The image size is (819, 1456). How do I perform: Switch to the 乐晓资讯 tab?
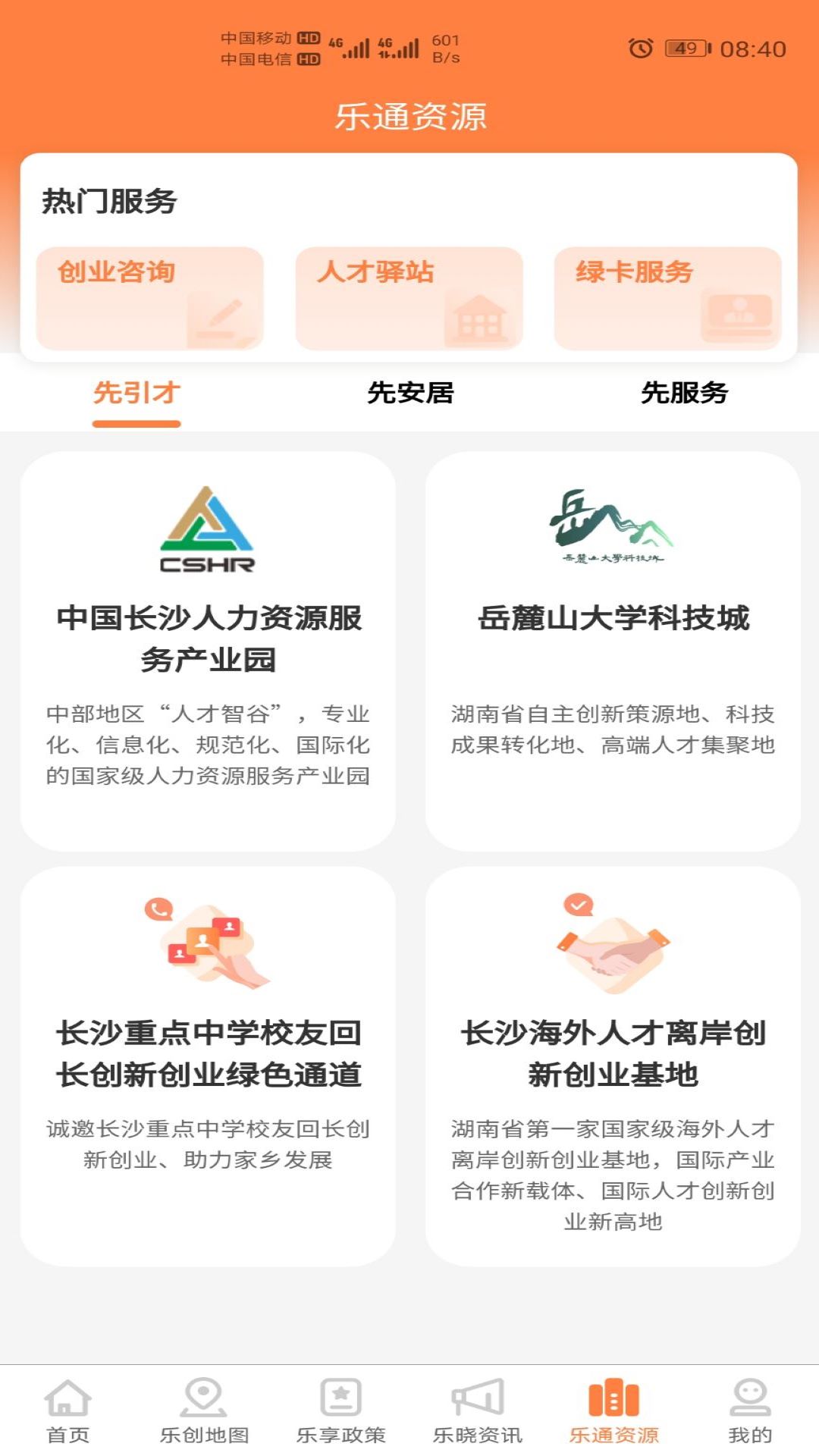tap(477, 1410)
